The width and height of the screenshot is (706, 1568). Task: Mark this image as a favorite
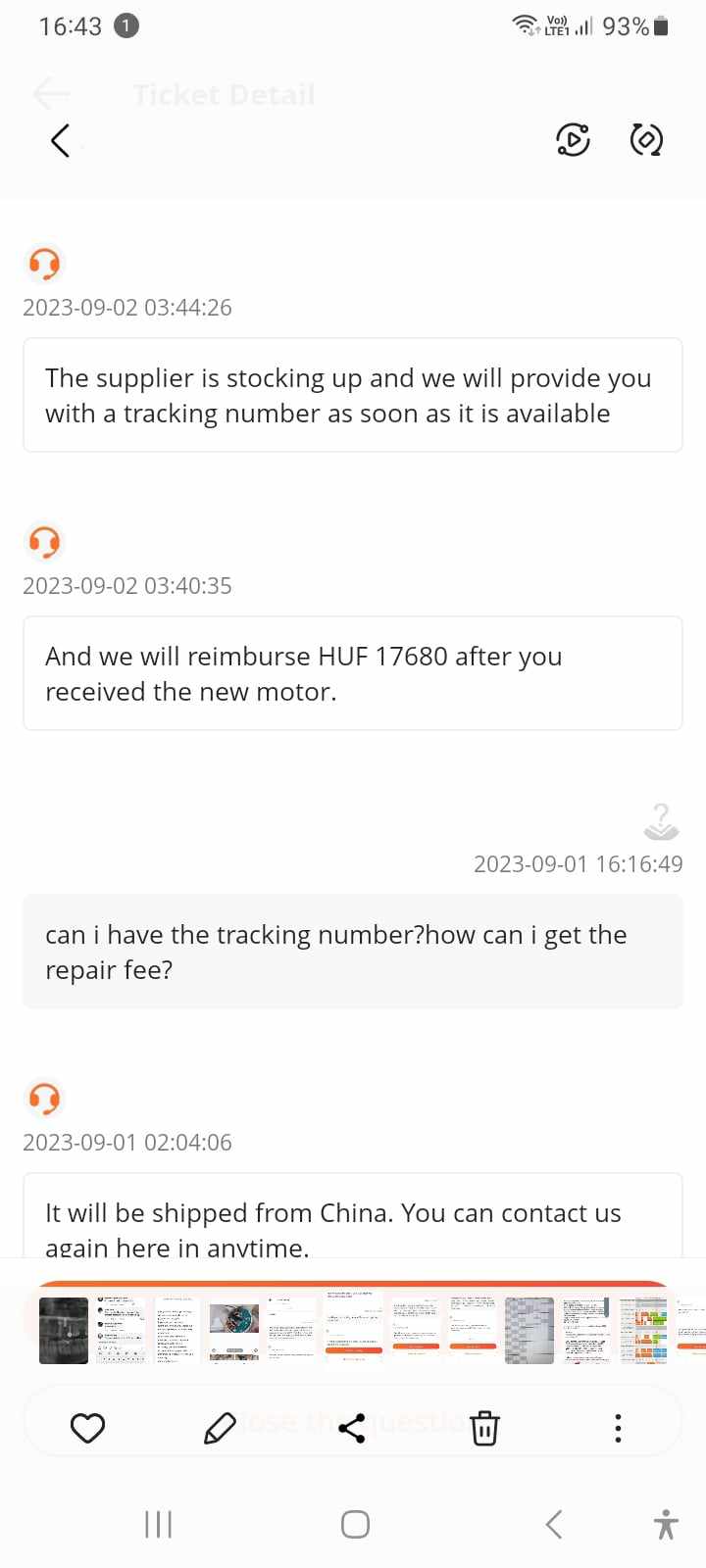88,1428
